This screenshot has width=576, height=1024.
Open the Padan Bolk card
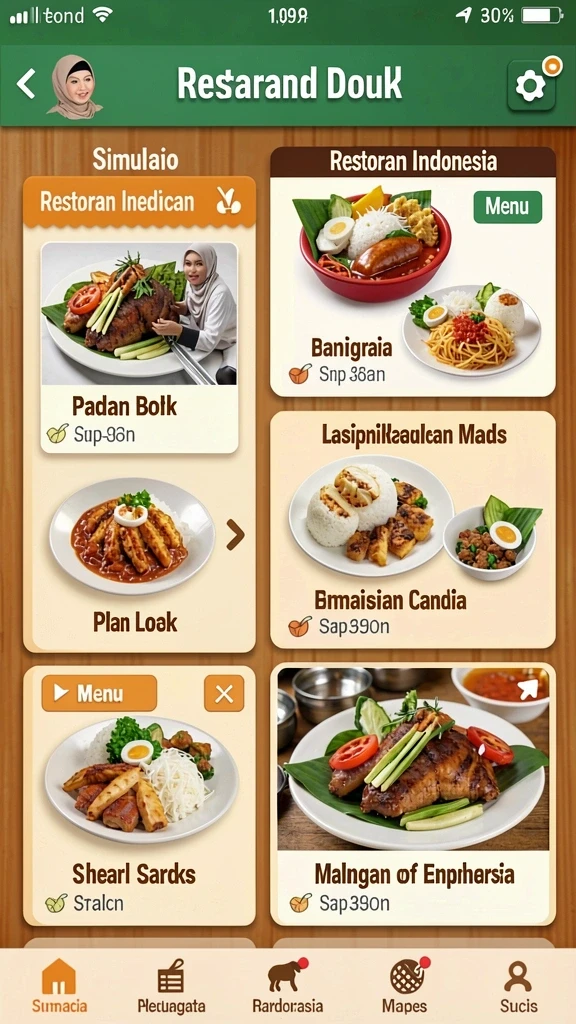(x=139, y=347)
